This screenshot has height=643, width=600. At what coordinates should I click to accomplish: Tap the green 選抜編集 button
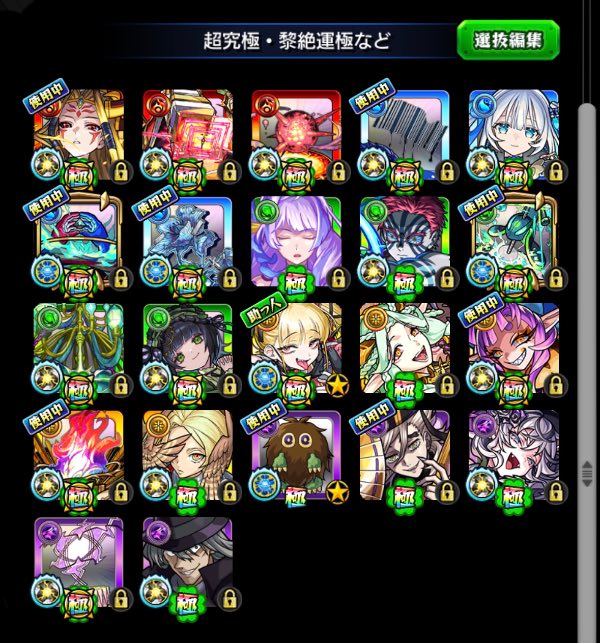click(x=508, y=40)
